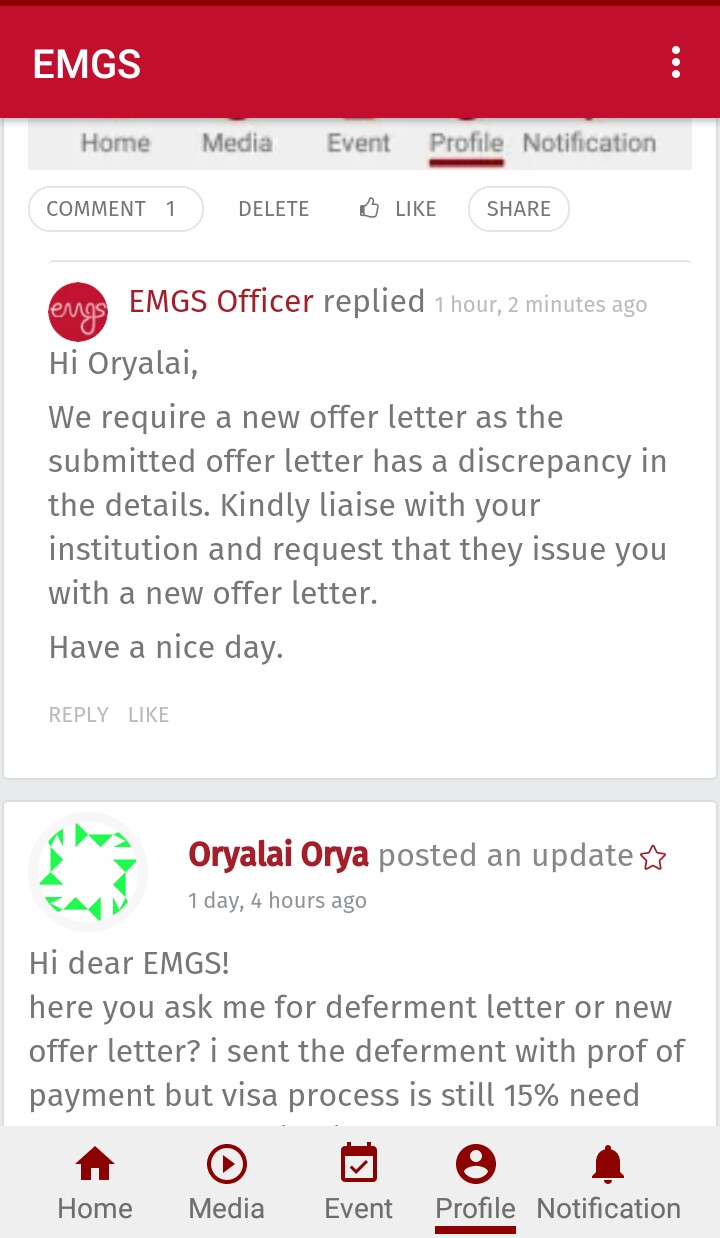Open the Event tab
720x1238 pixels.
pyautogui.click(x=358, y=1185)
